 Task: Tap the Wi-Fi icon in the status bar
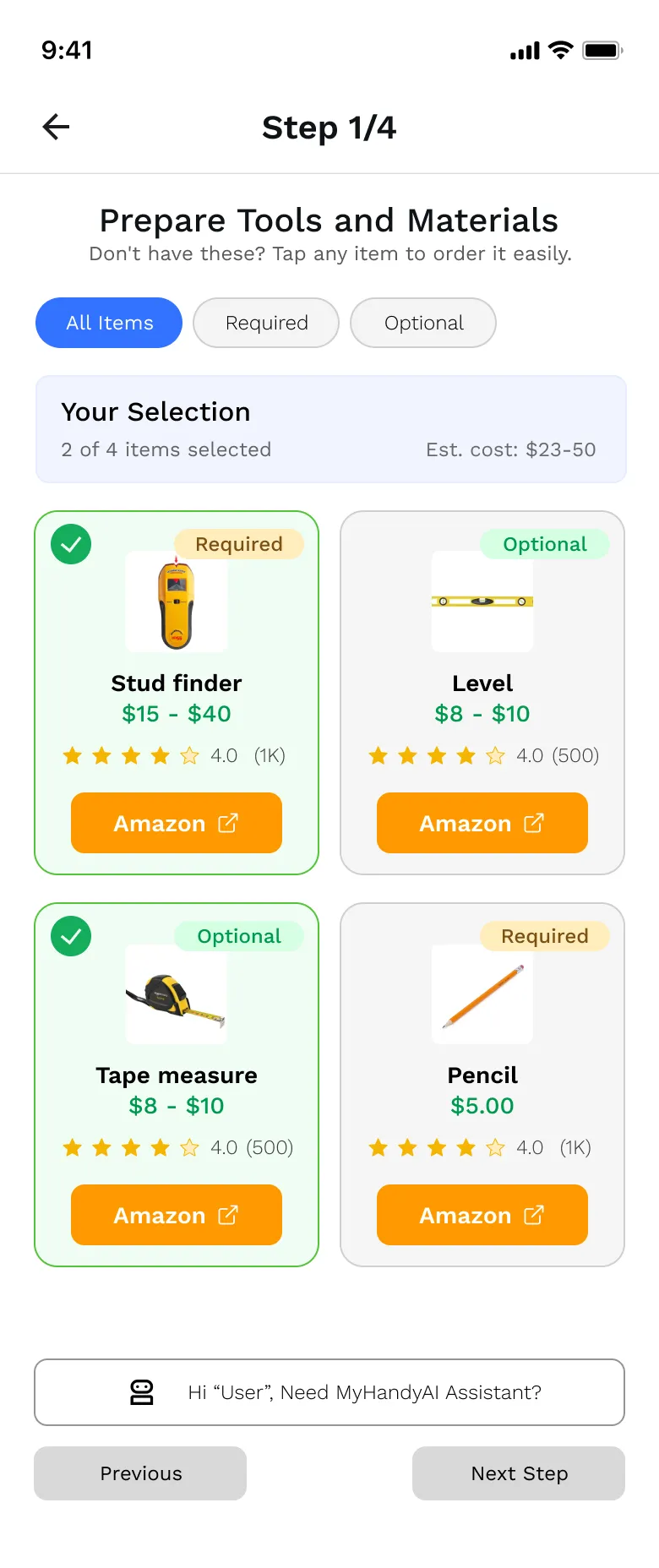[x=558, y=50]
